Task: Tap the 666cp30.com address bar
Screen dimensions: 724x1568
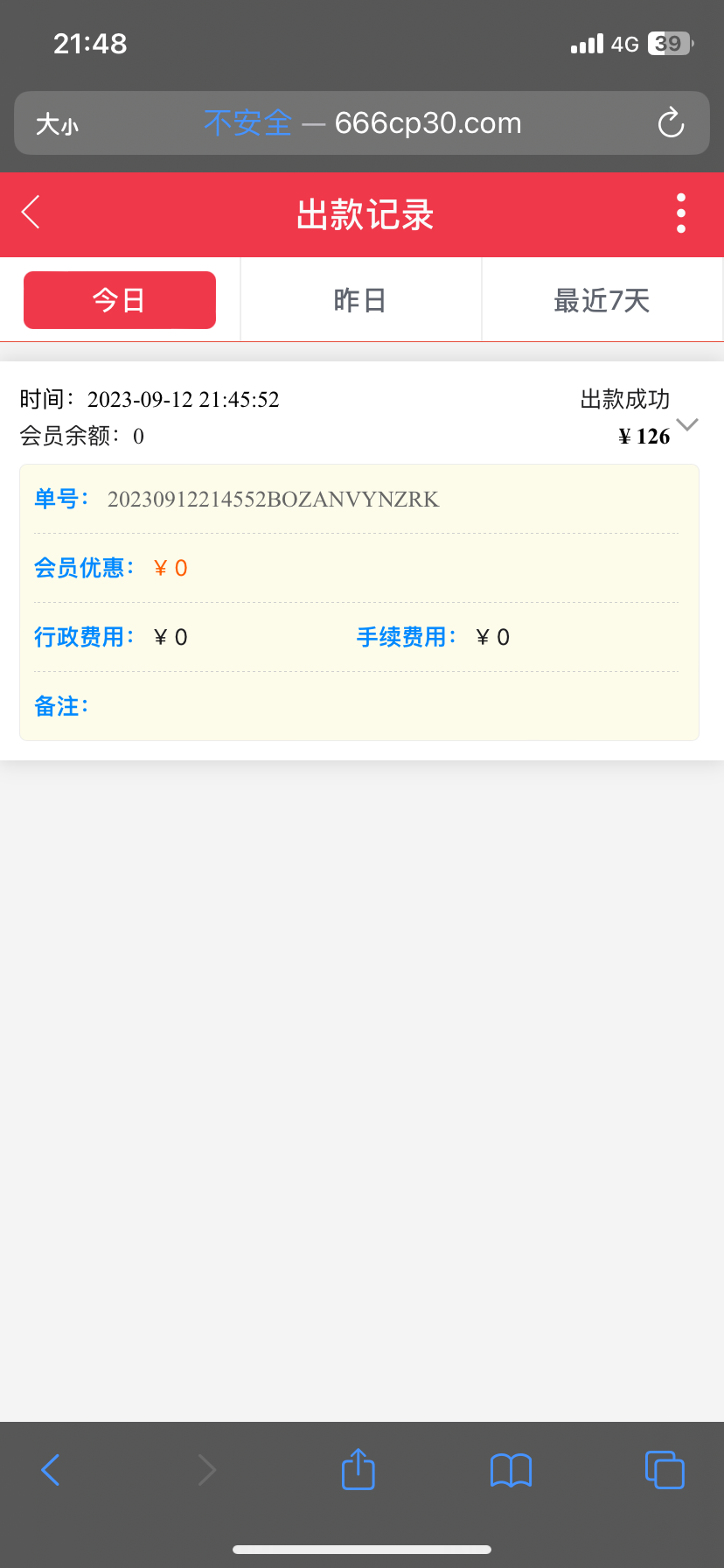Action: pyautogui.click(x=363, y=123)
